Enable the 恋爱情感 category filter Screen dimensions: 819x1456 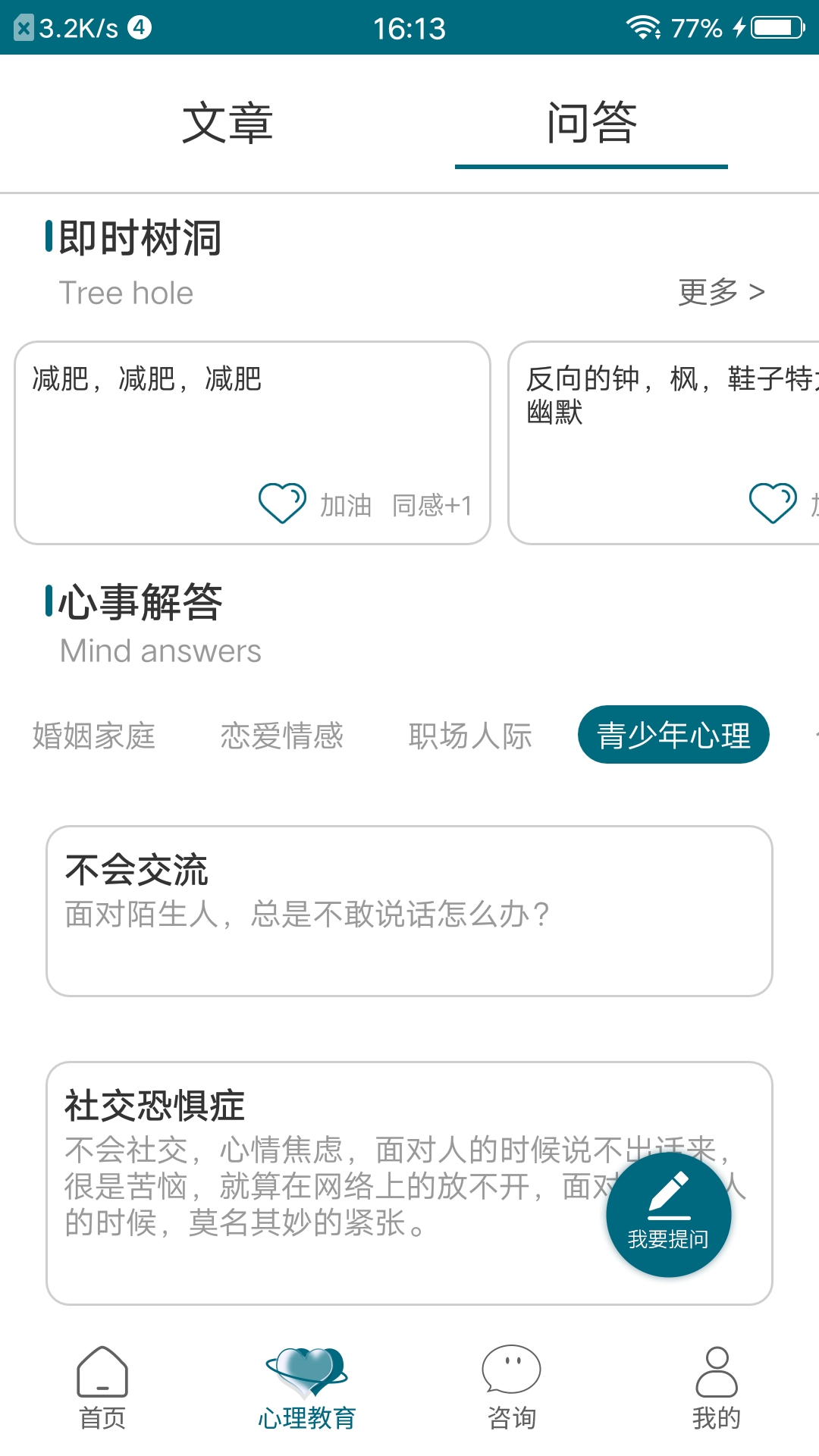coord(282,735)
